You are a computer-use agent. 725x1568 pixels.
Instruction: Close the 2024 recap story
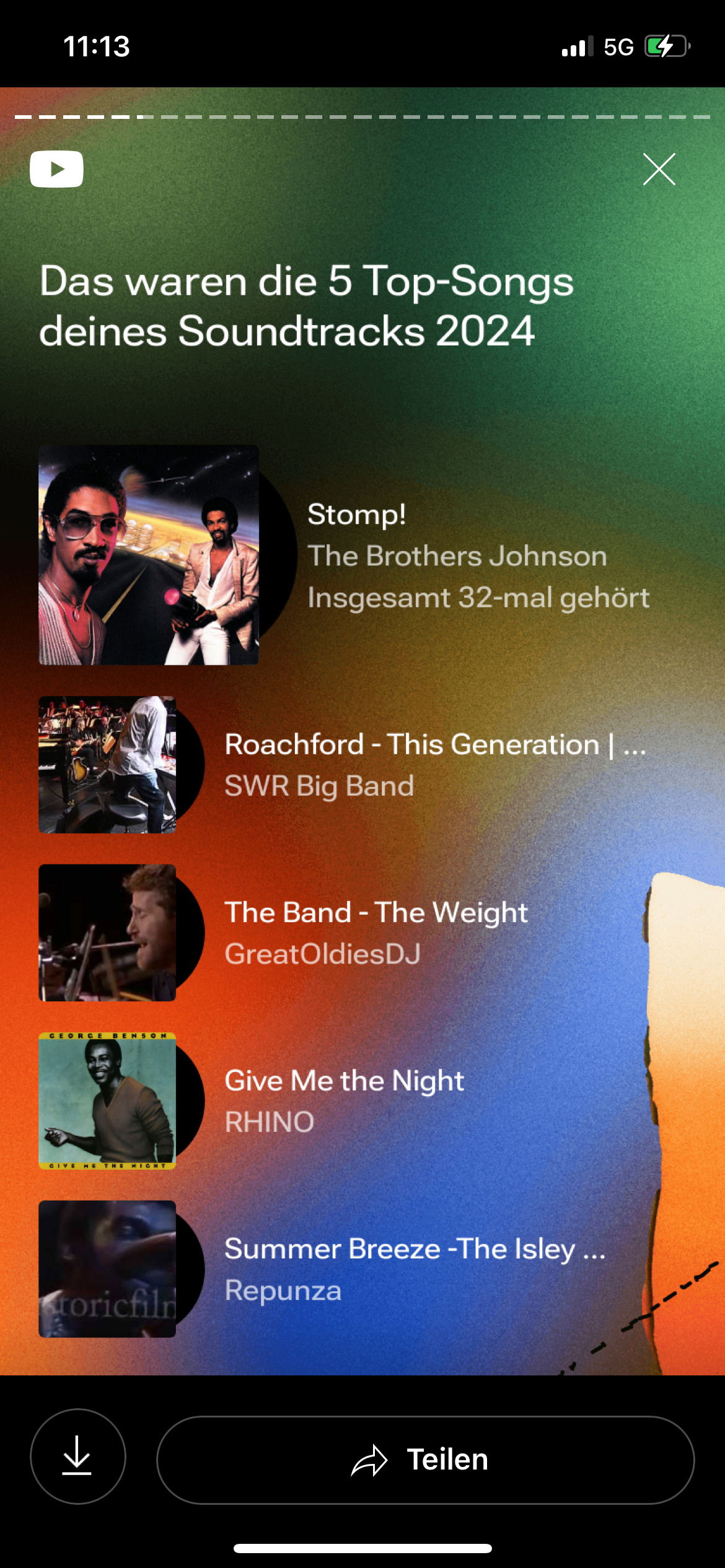click(659, 169)
